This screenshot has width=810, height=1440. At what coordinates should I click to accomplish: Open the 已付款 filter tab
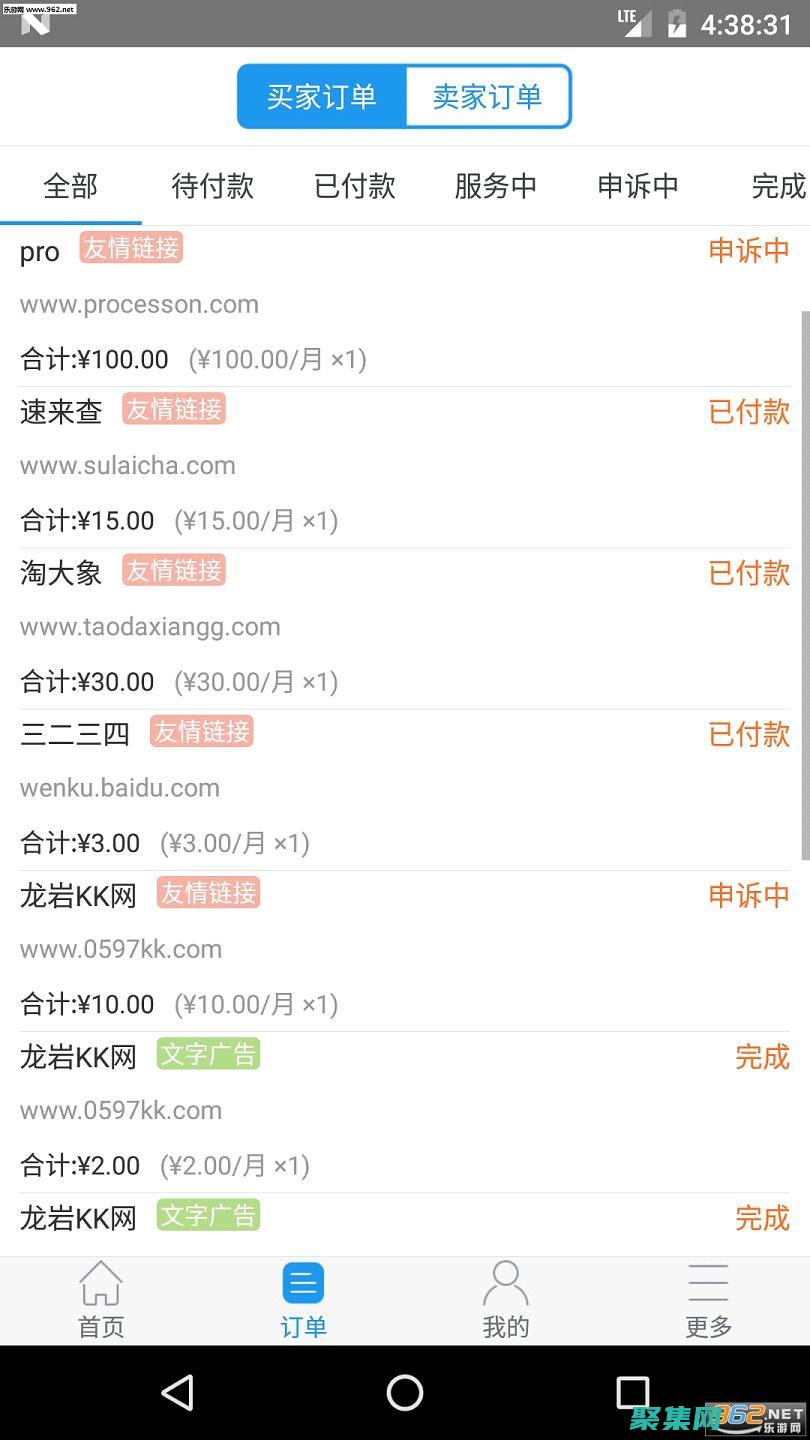click(x=354, y=186)
